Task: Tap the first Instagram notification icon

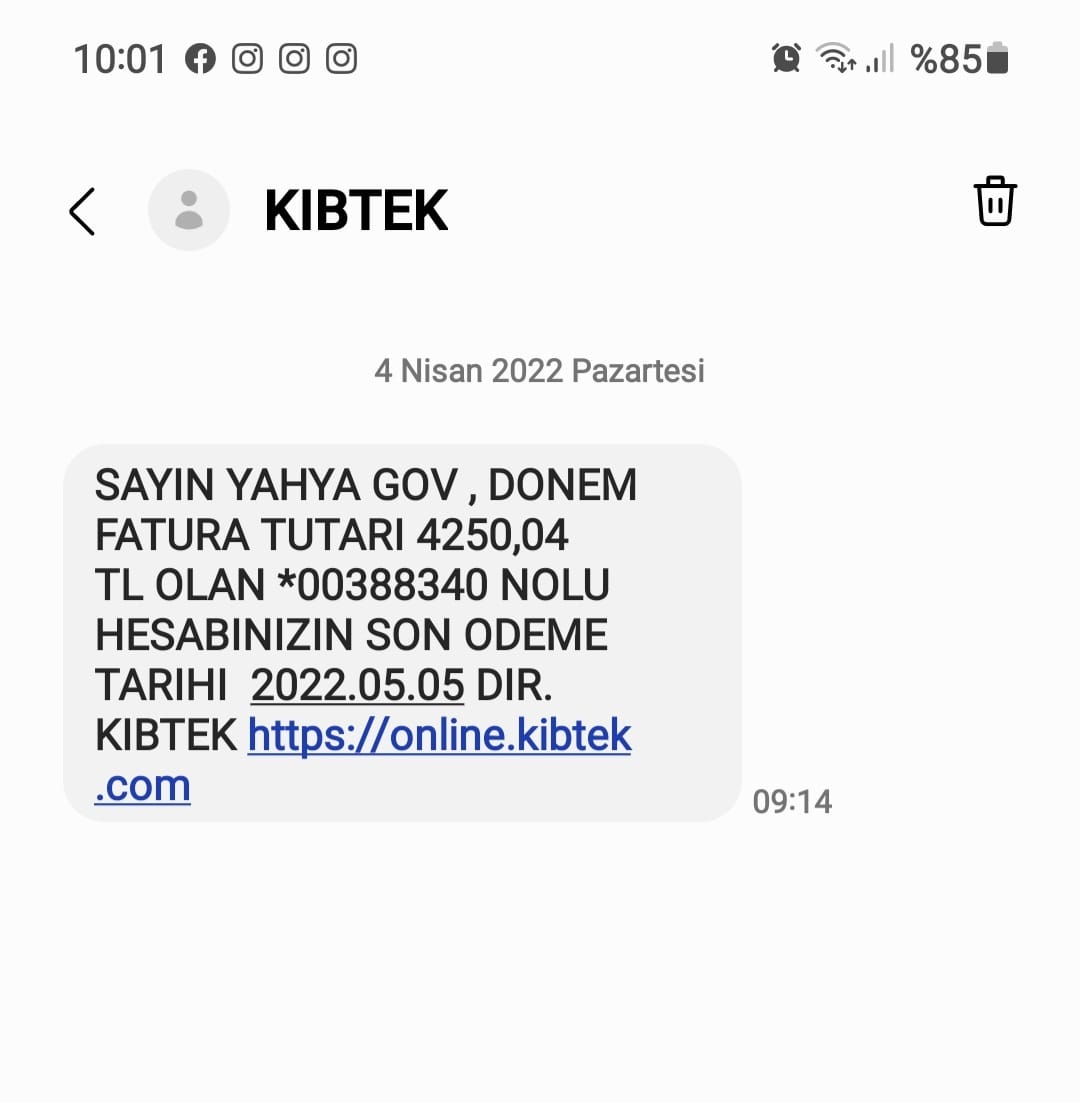Action: point(246,58)
